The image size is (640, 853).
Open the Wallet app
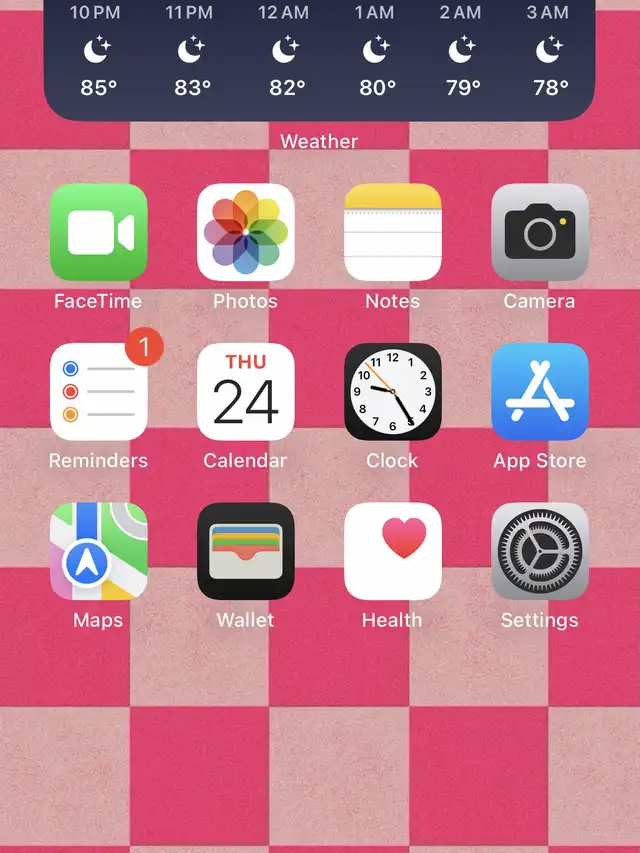coord(245,551)
